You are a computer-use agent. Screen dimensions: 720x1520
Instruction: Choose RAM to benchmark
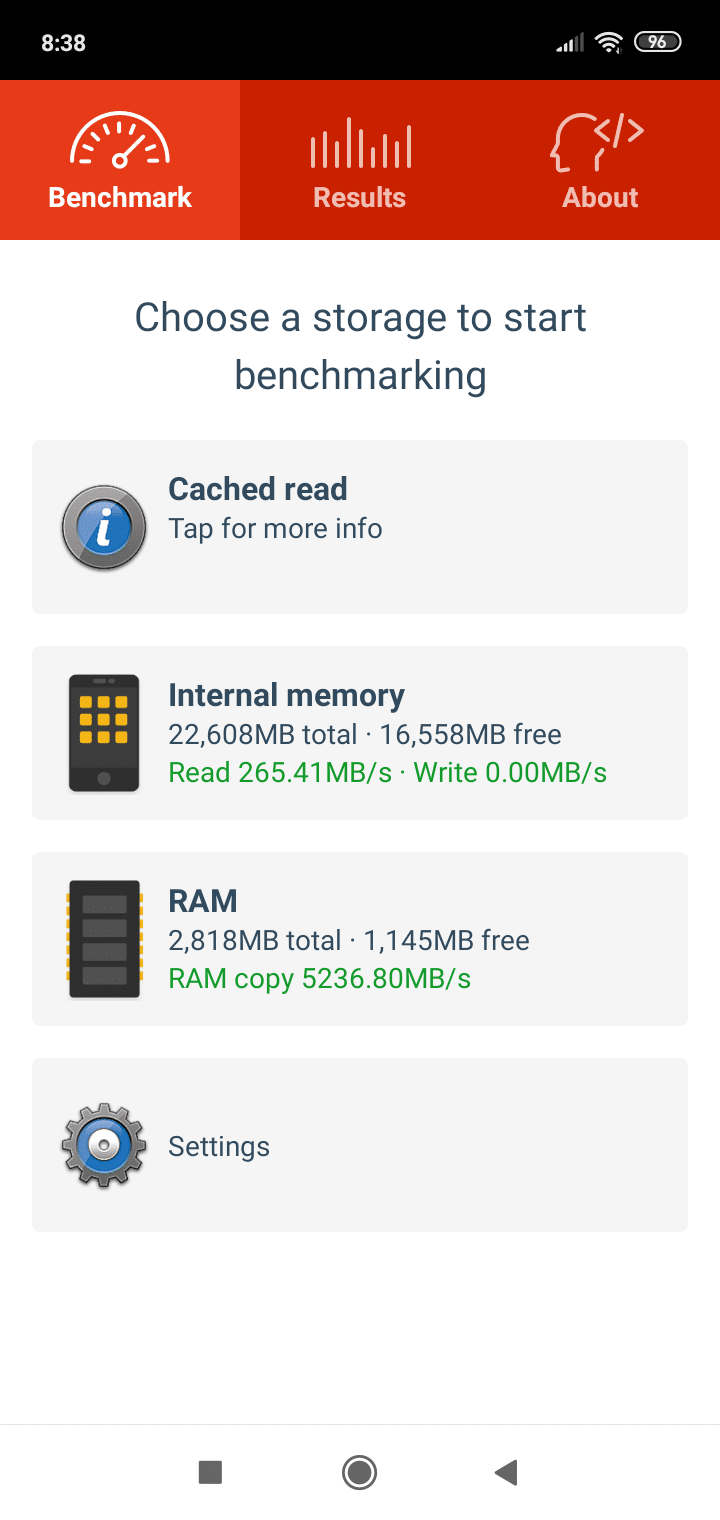360,939
